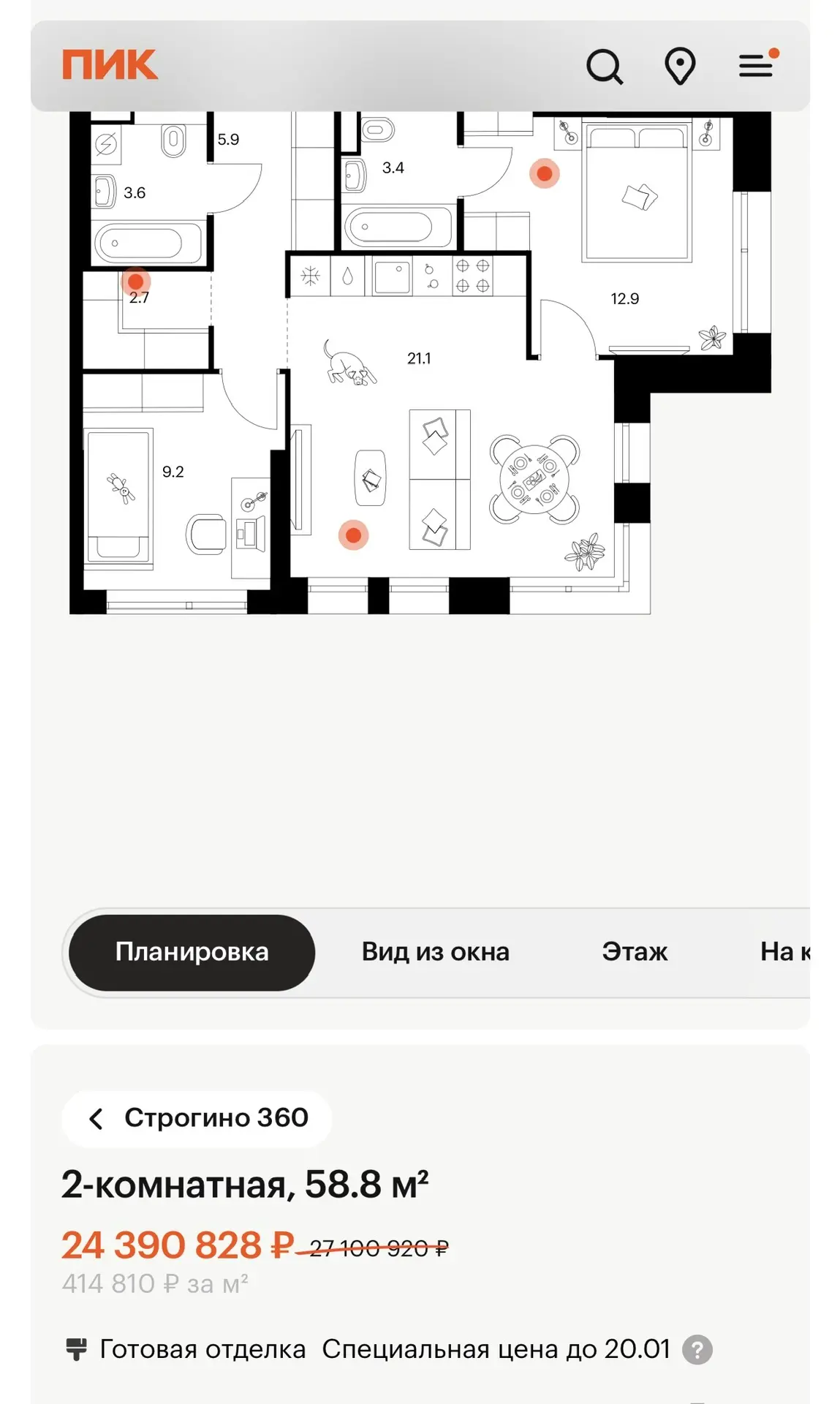Open the hamburger menu
Screen dimensions: 840x1404
(x=757, y=64)
